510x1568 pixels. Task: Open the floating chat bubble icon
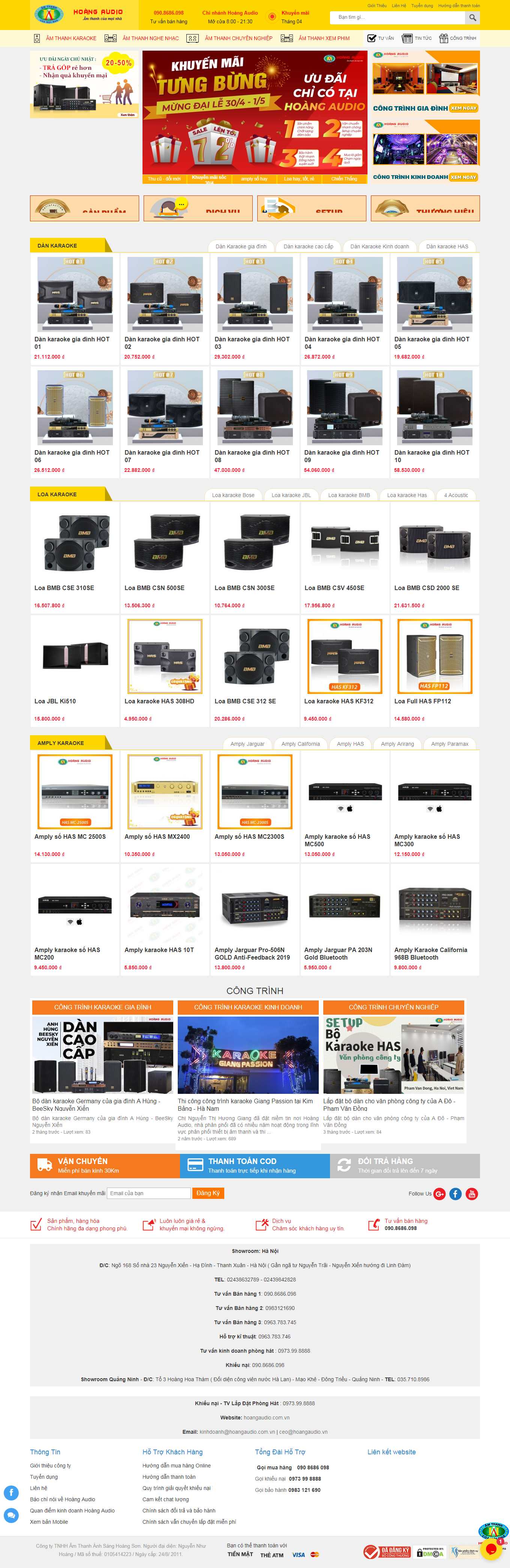pyautogui.click(x=11, y=1515)
